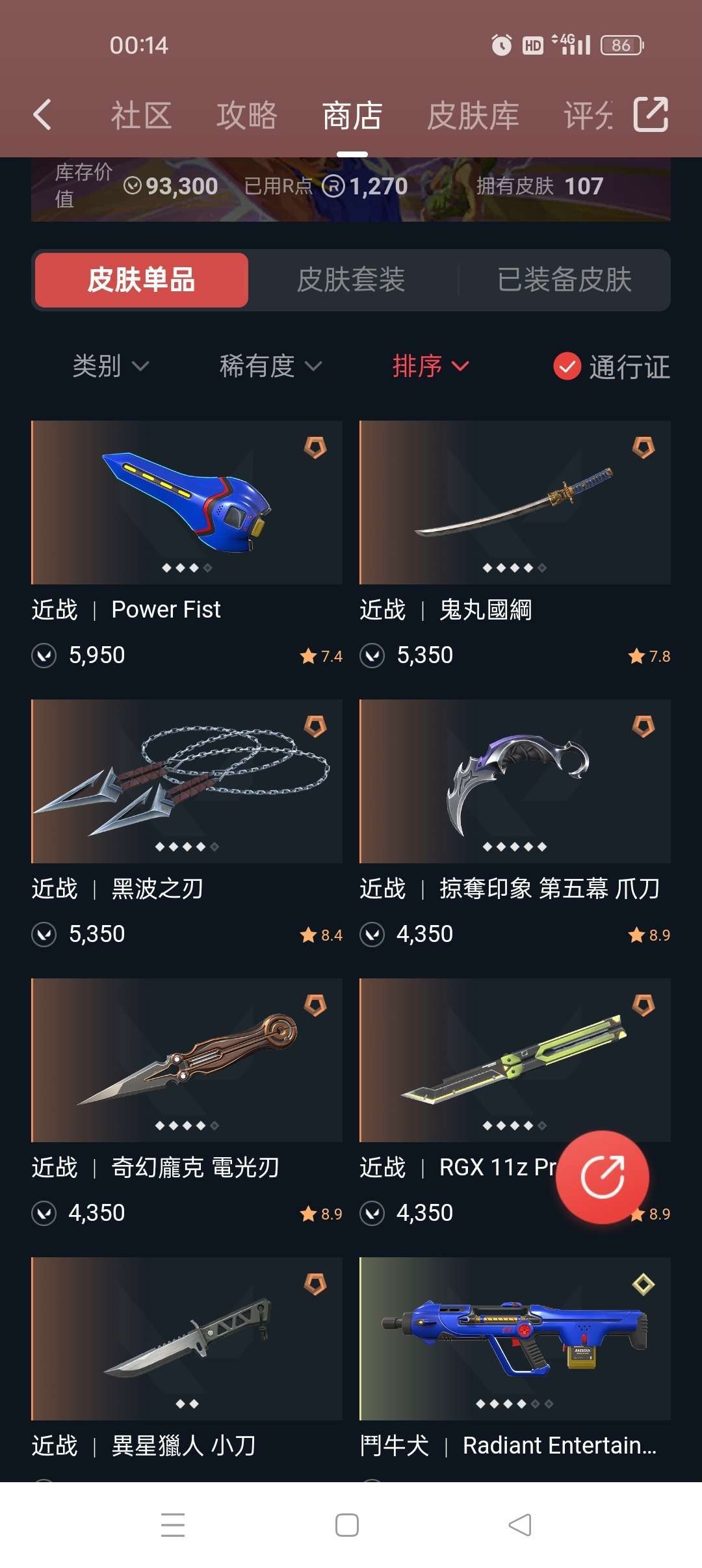The width and height of the screenshot is (702, 1568).
Task: Open the share icon in the top bar
Action: tap(651, 115)
